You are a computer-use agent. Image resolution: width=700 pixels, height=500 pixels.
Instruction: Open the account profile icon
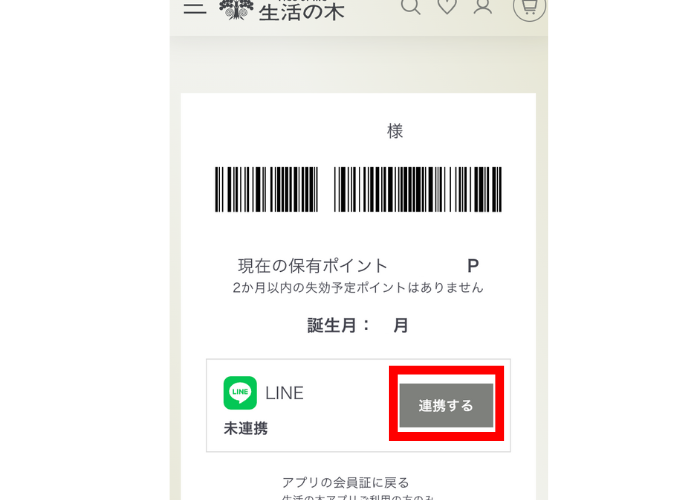tap(483, 6)
